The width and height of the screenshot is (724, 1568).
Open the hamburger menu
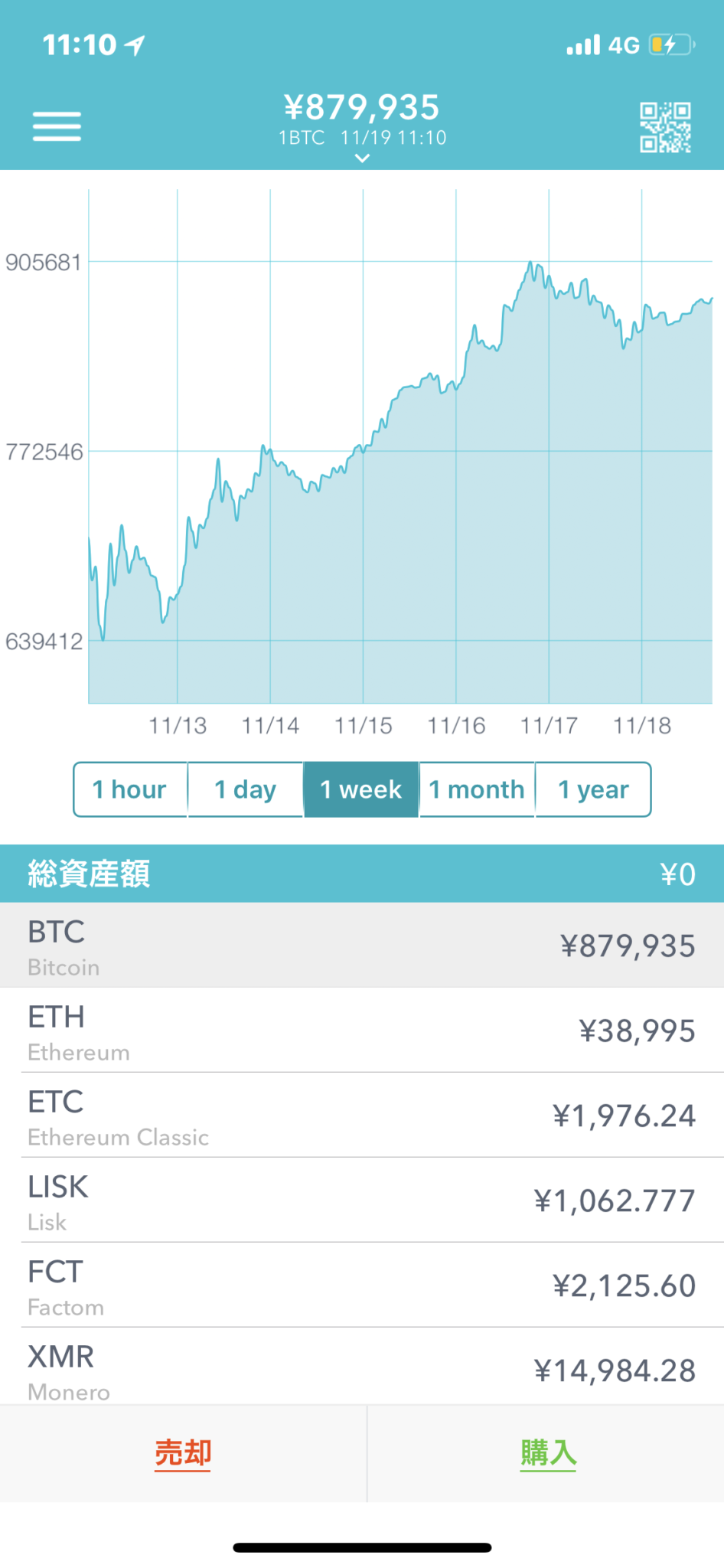point(57,126)
